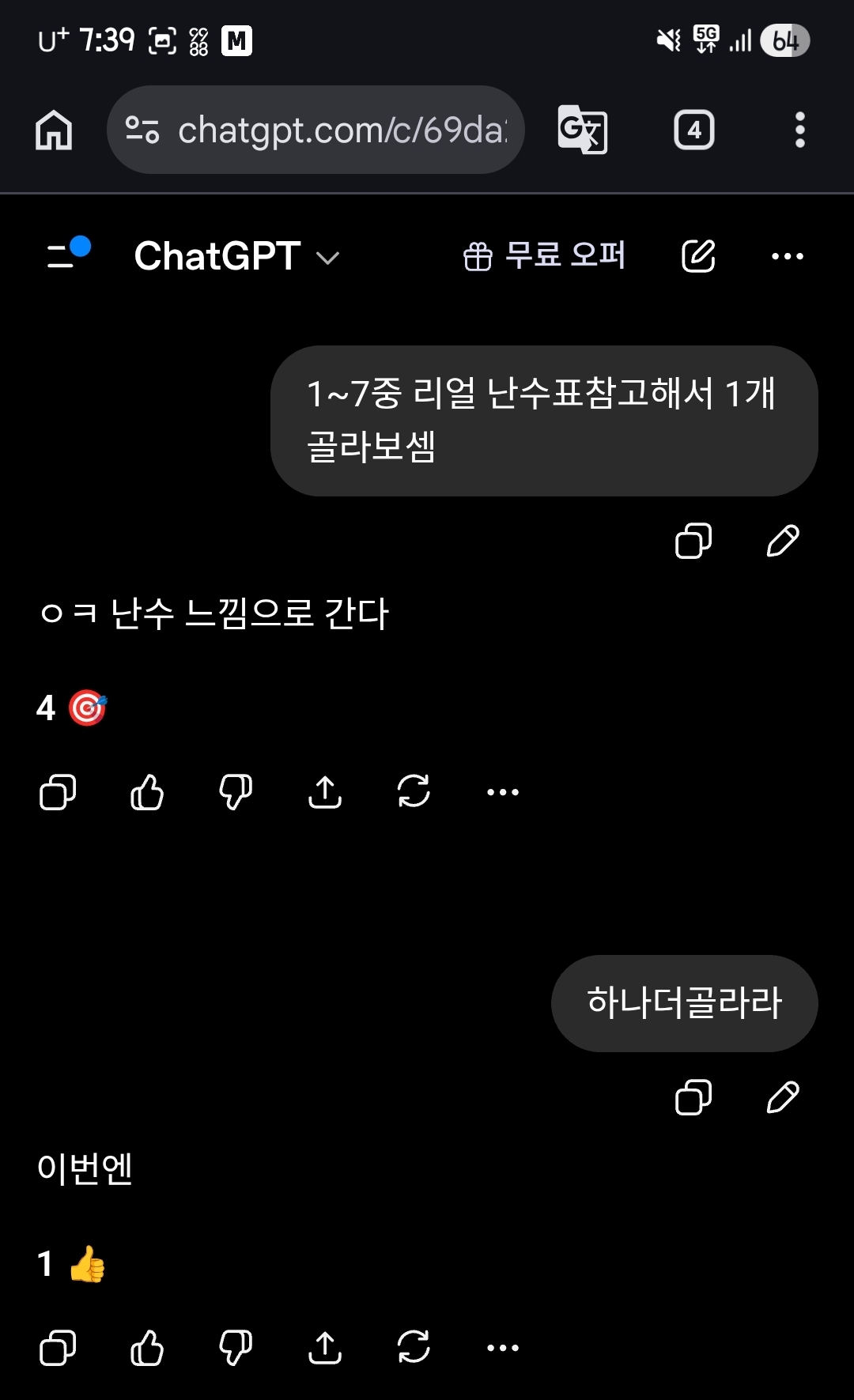Open the ChatGPT sidebar menu
854x1400 pixels.
[66, 255]
